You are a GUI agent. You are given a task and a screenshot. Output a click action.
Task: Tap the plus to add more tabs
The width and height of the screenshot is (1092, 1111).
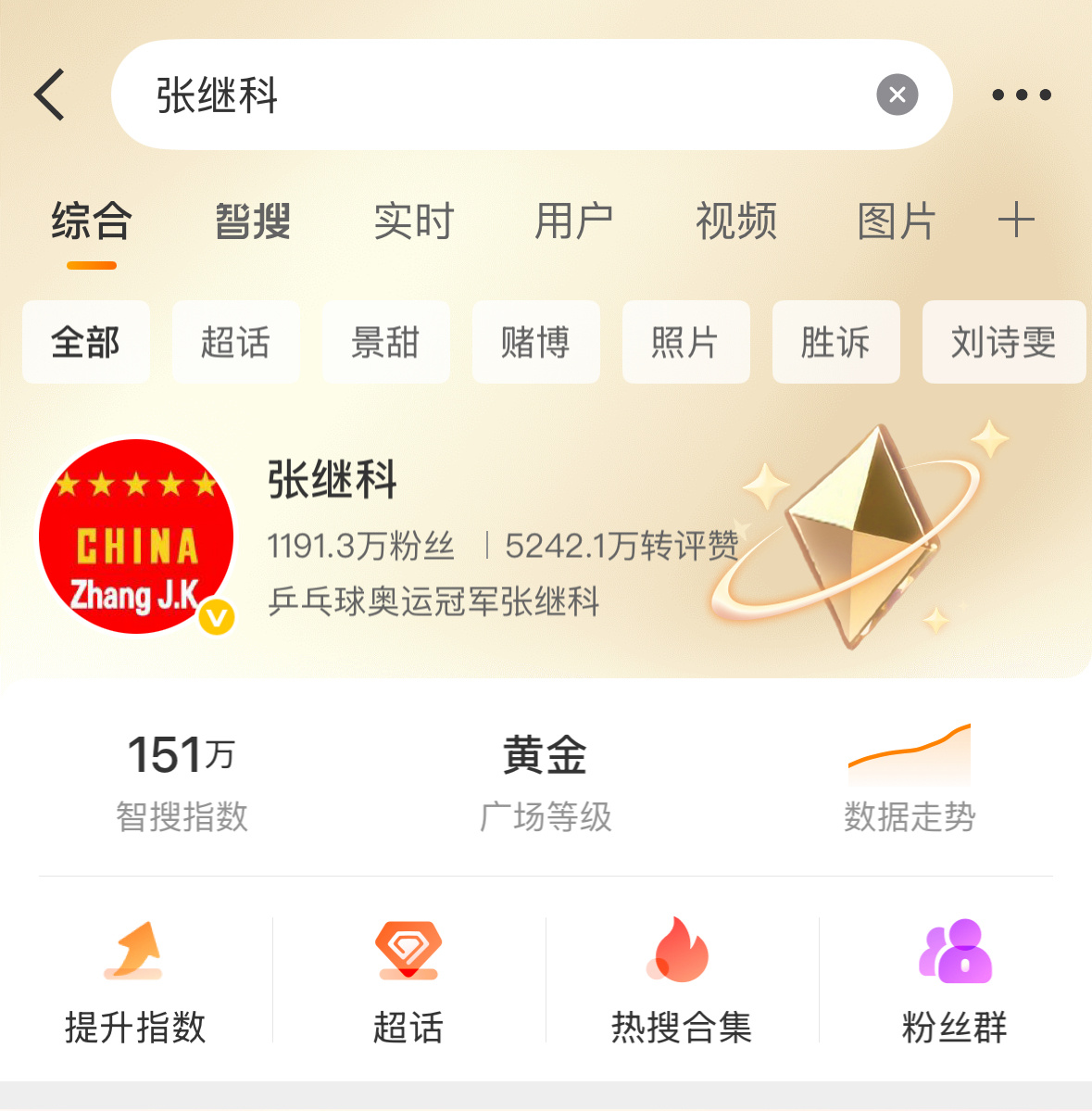coord(1018,221)
